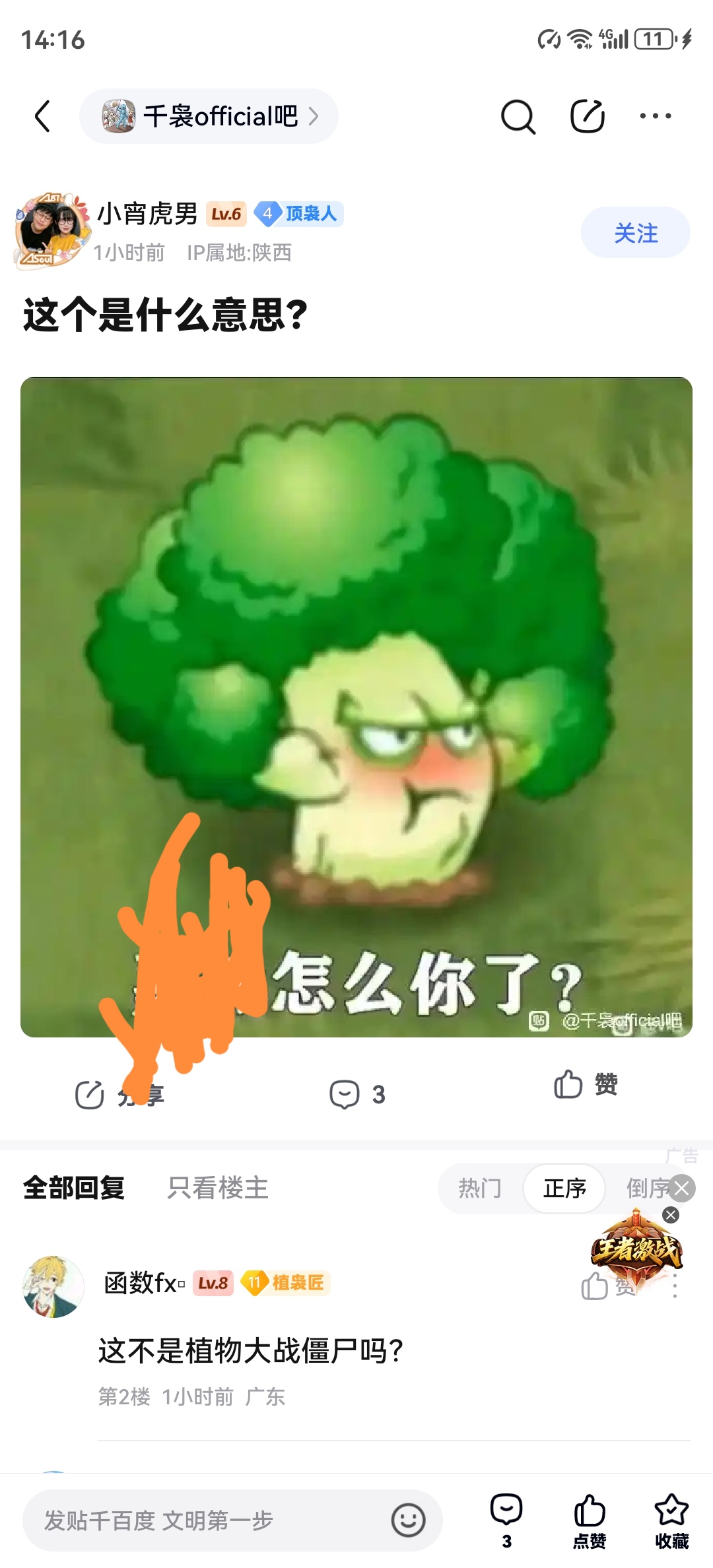Open the 千袅official吧 forum page
The width and height of the screenshot is (713, 1568).
point(209,116)
